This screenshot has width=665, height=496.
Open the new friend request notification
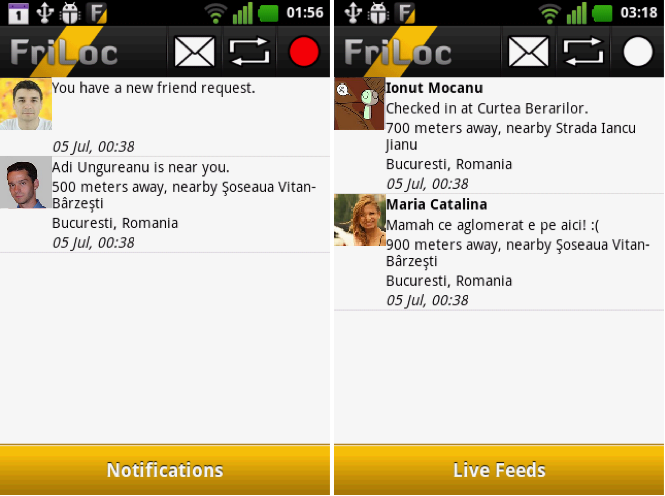click(165, 117)
